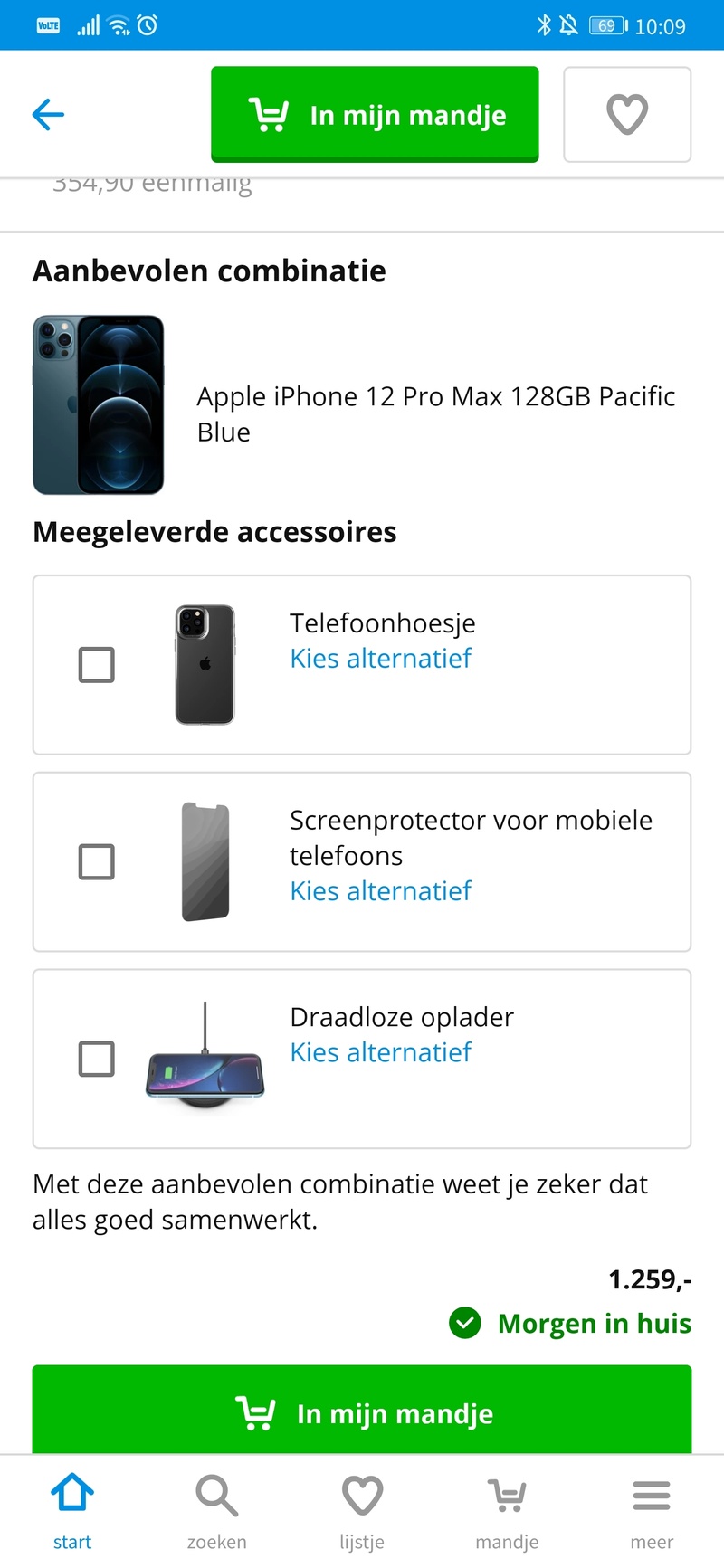Screen dimensions: 724x1568
Task: Go to the lijstje tab
Action: [362, 1511]
